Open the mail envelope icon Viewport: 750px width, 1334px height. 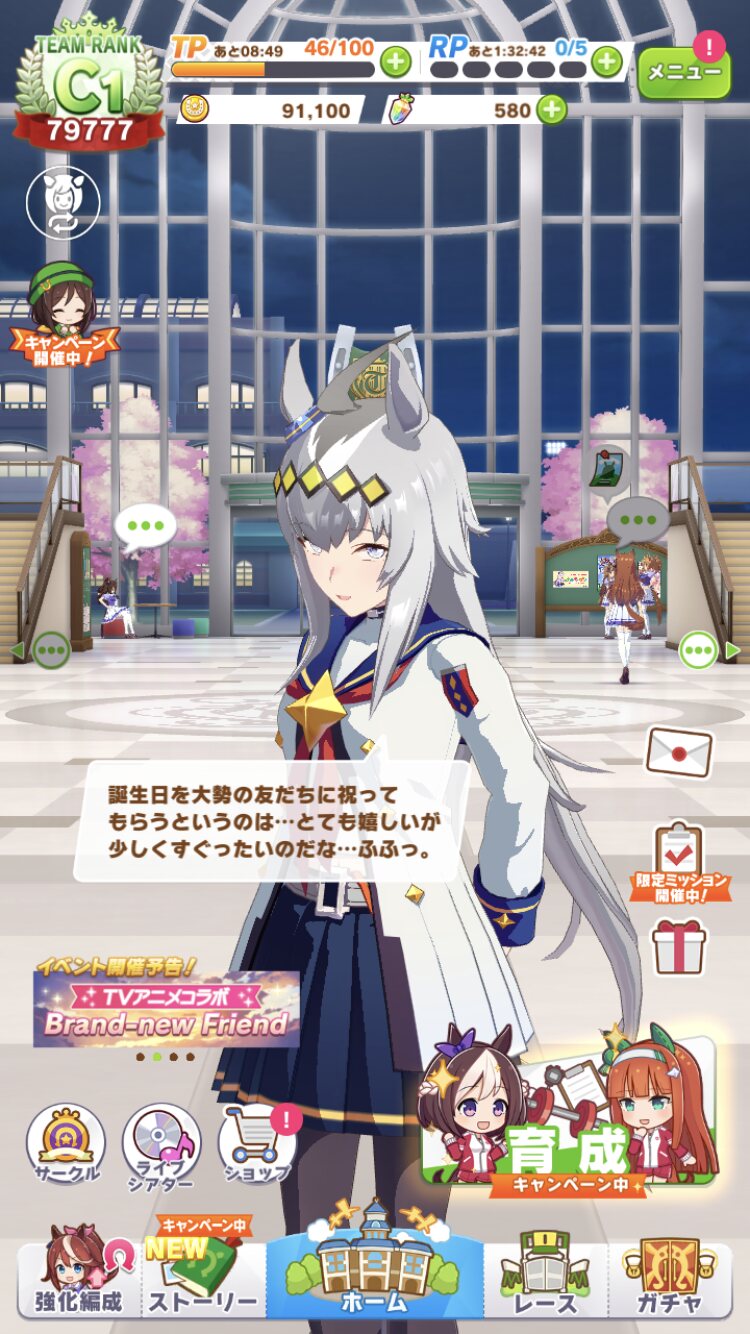pos(679,753)
